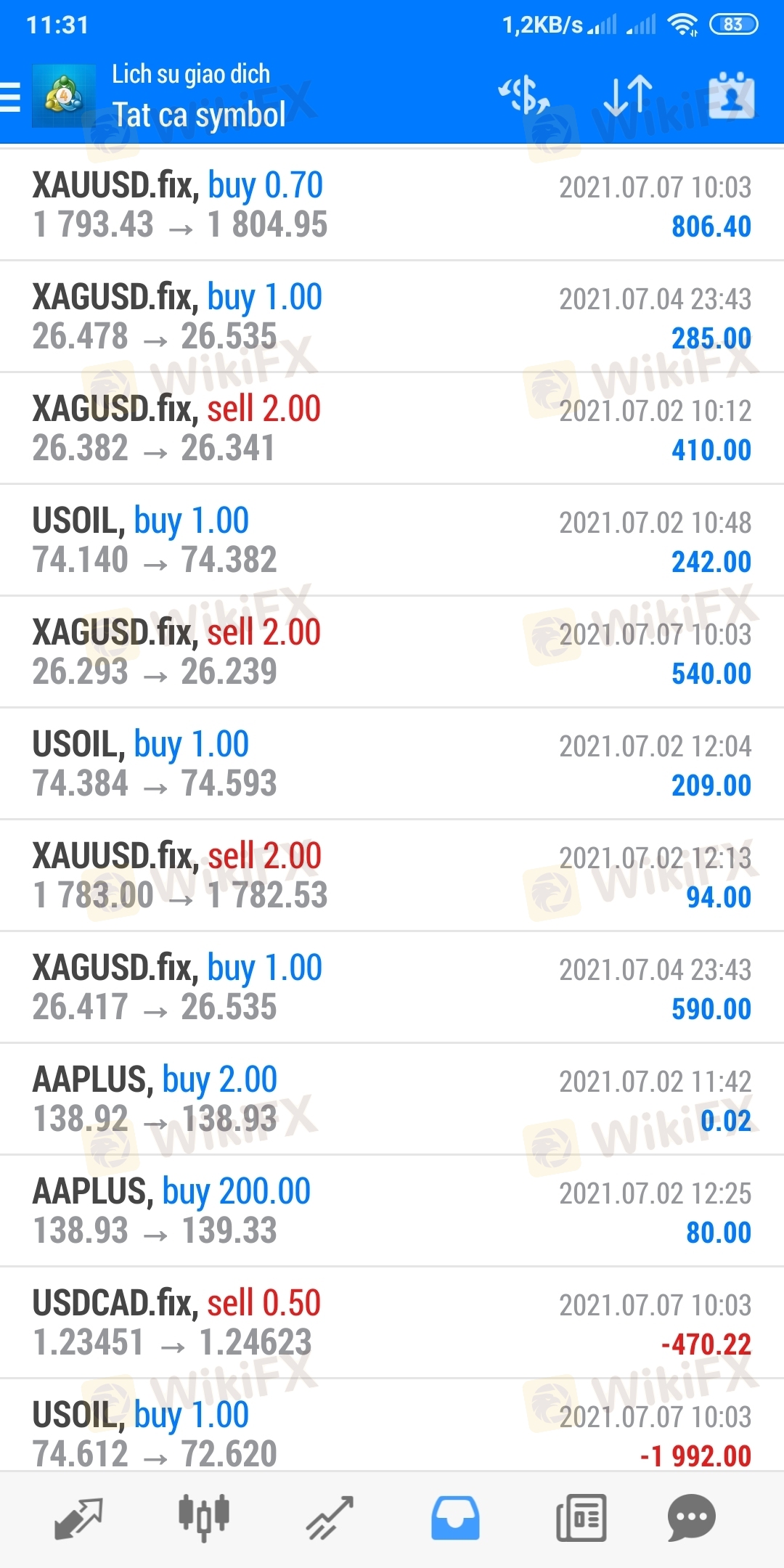View the XAUUSD.fix sell 2.00 trade
Viewport: 784px width, 1568px height.
(392, 875)
